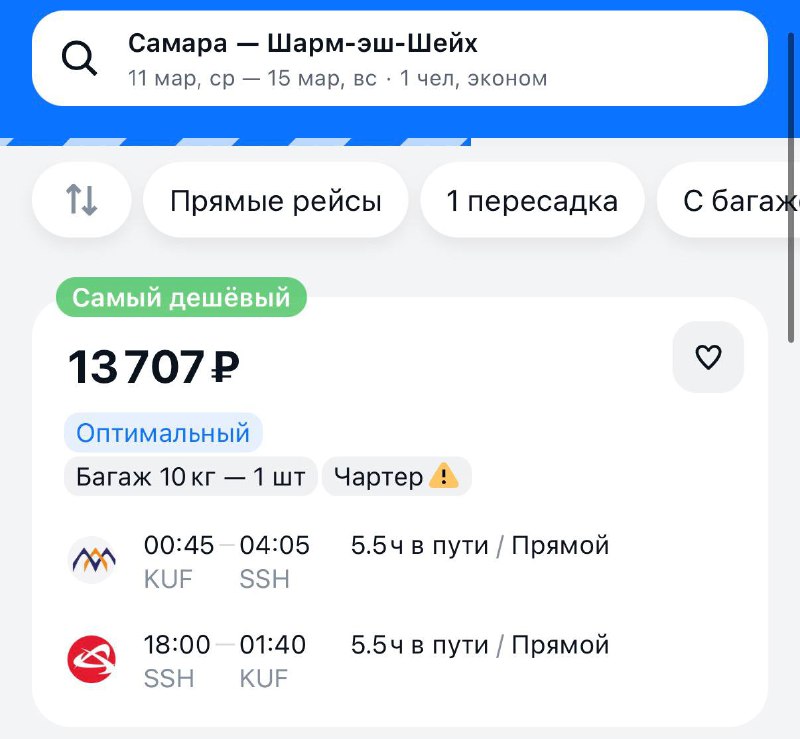Screen dimensions: 800x739
Task: Open the sort options arrows button
Action: tap(82, 201)
